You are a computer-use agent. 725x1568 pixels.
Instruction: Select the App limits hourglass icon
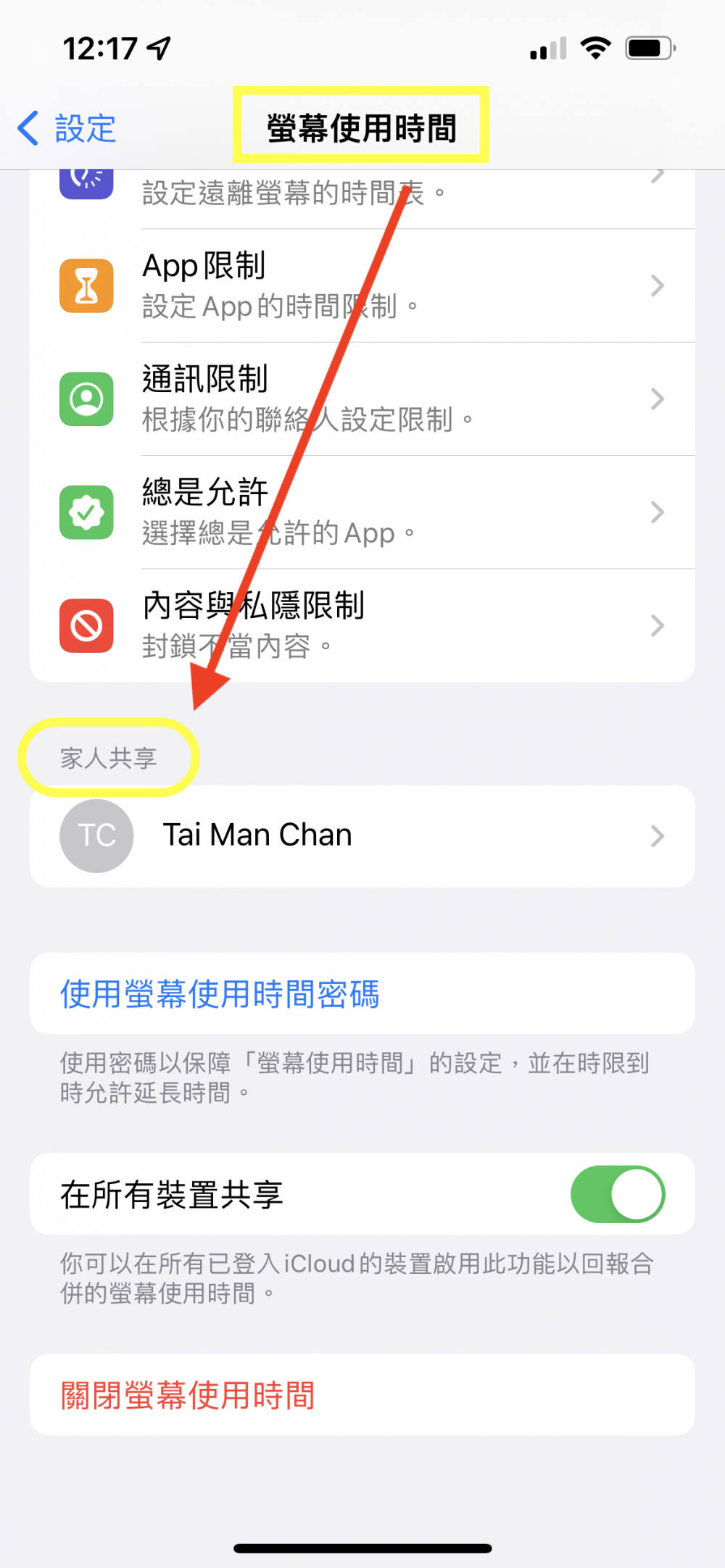click(86, 285)
